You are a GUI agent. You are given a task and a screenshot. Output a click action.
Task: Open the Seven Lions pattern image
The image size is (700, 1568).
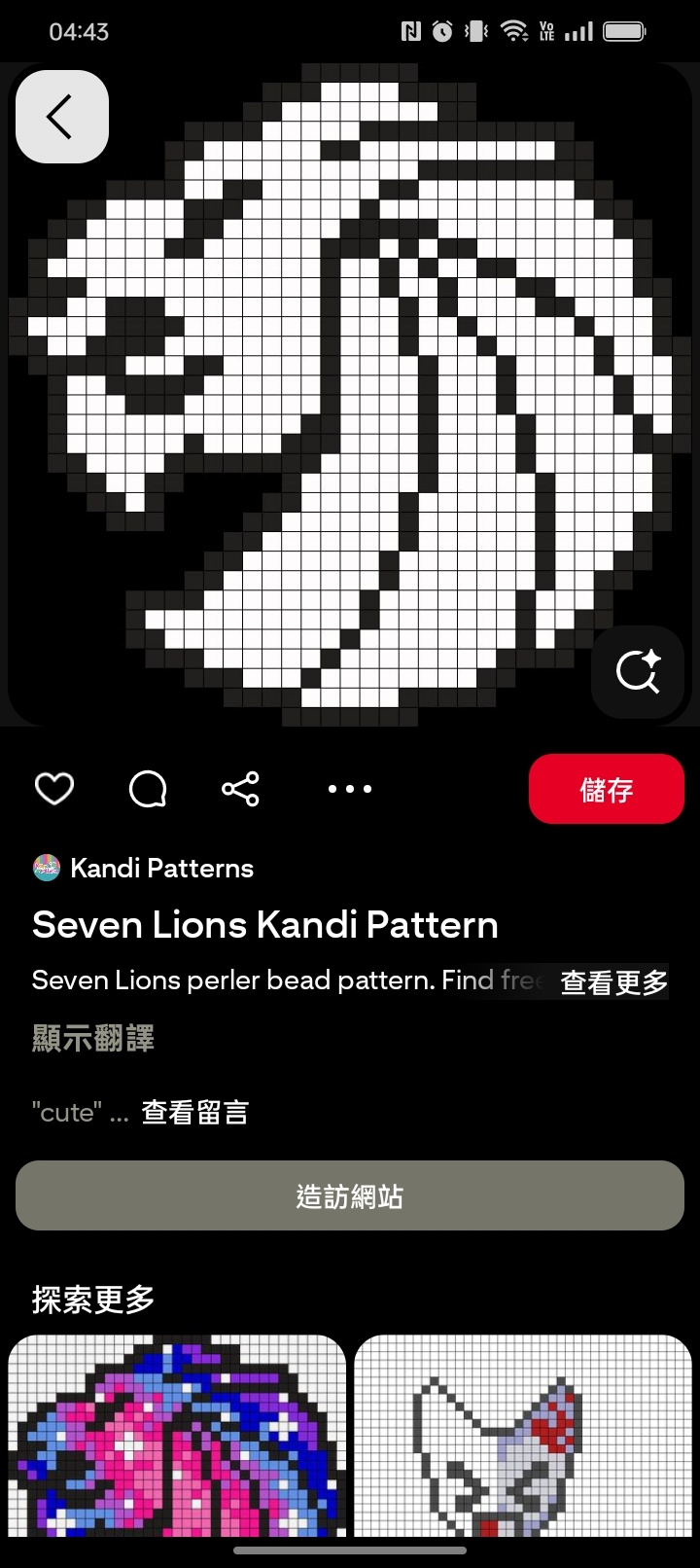click(350, 389)
